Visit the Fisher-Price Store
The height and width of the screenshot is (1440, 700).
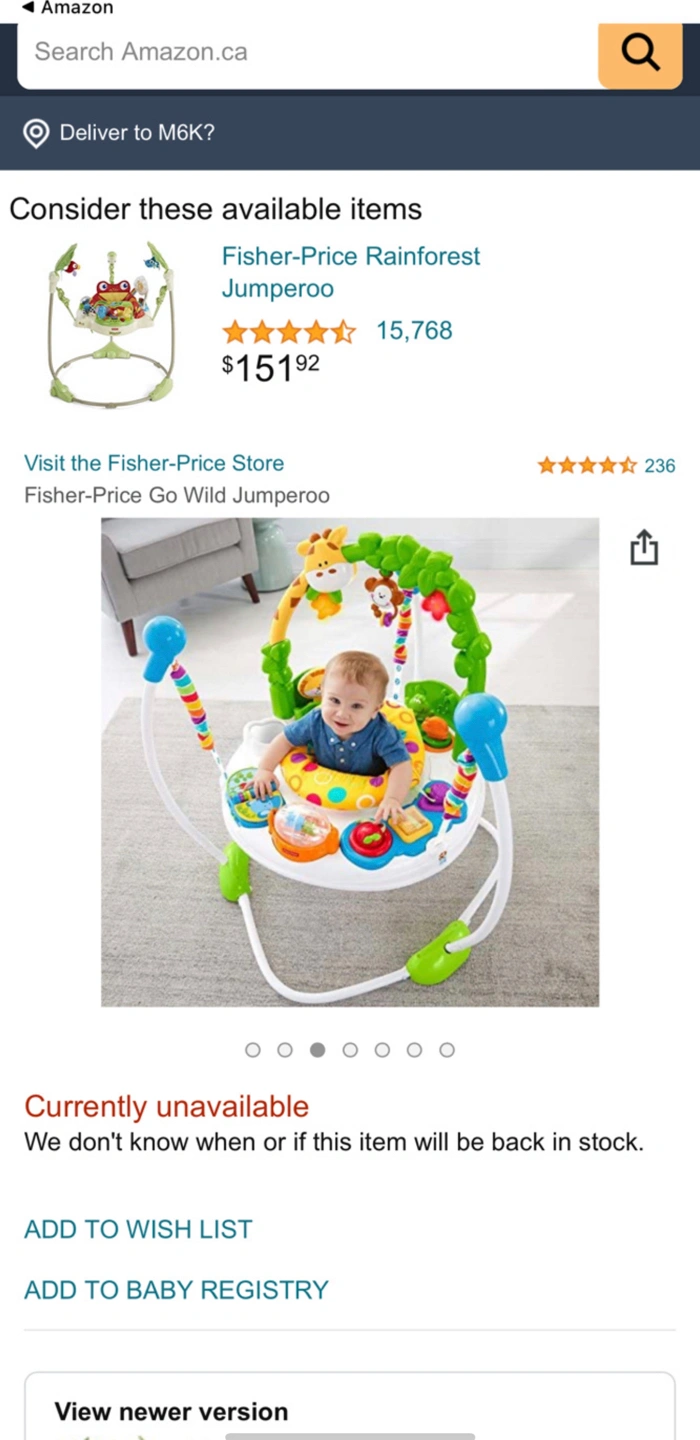click(154, 463)
